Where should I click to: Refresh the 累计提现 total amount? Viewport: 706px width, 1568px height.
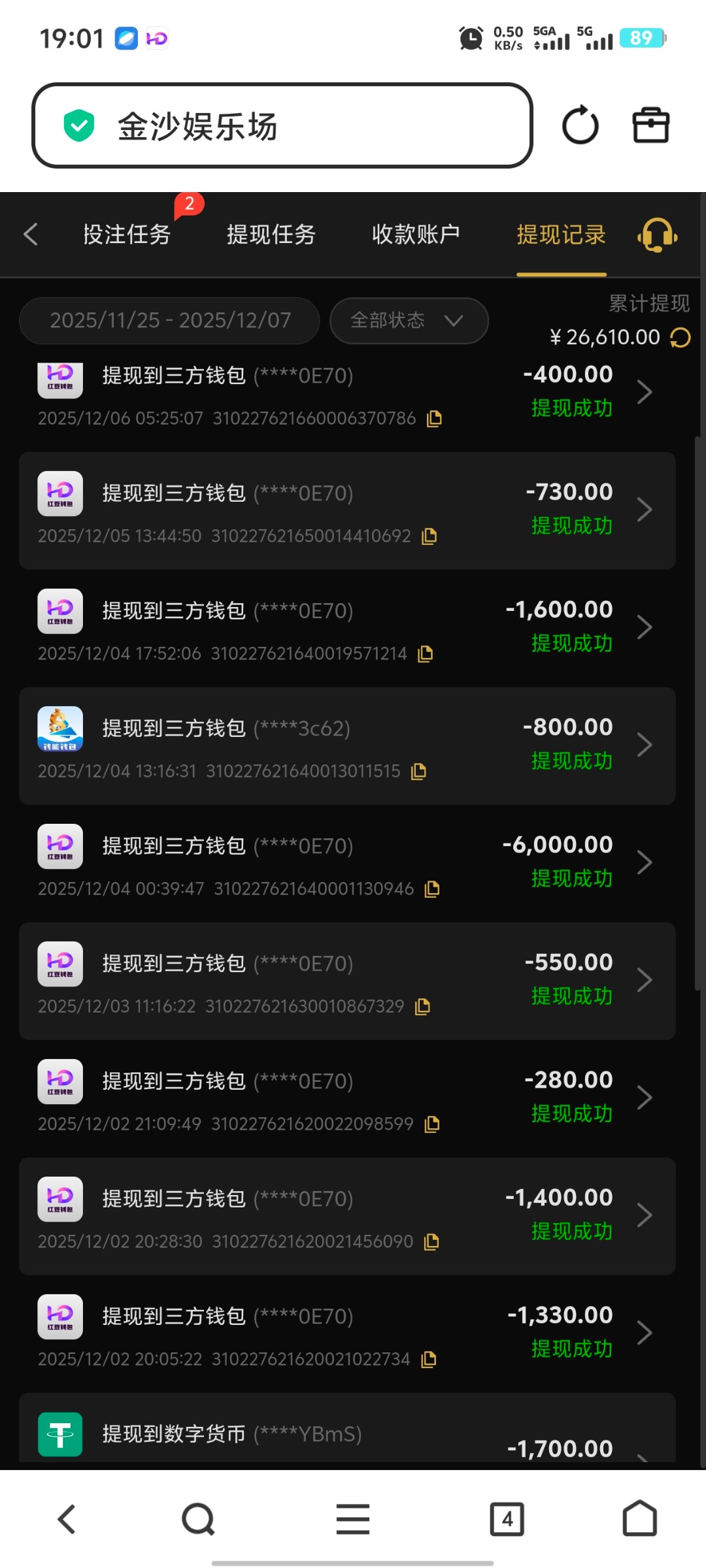(x=681, y=338)
